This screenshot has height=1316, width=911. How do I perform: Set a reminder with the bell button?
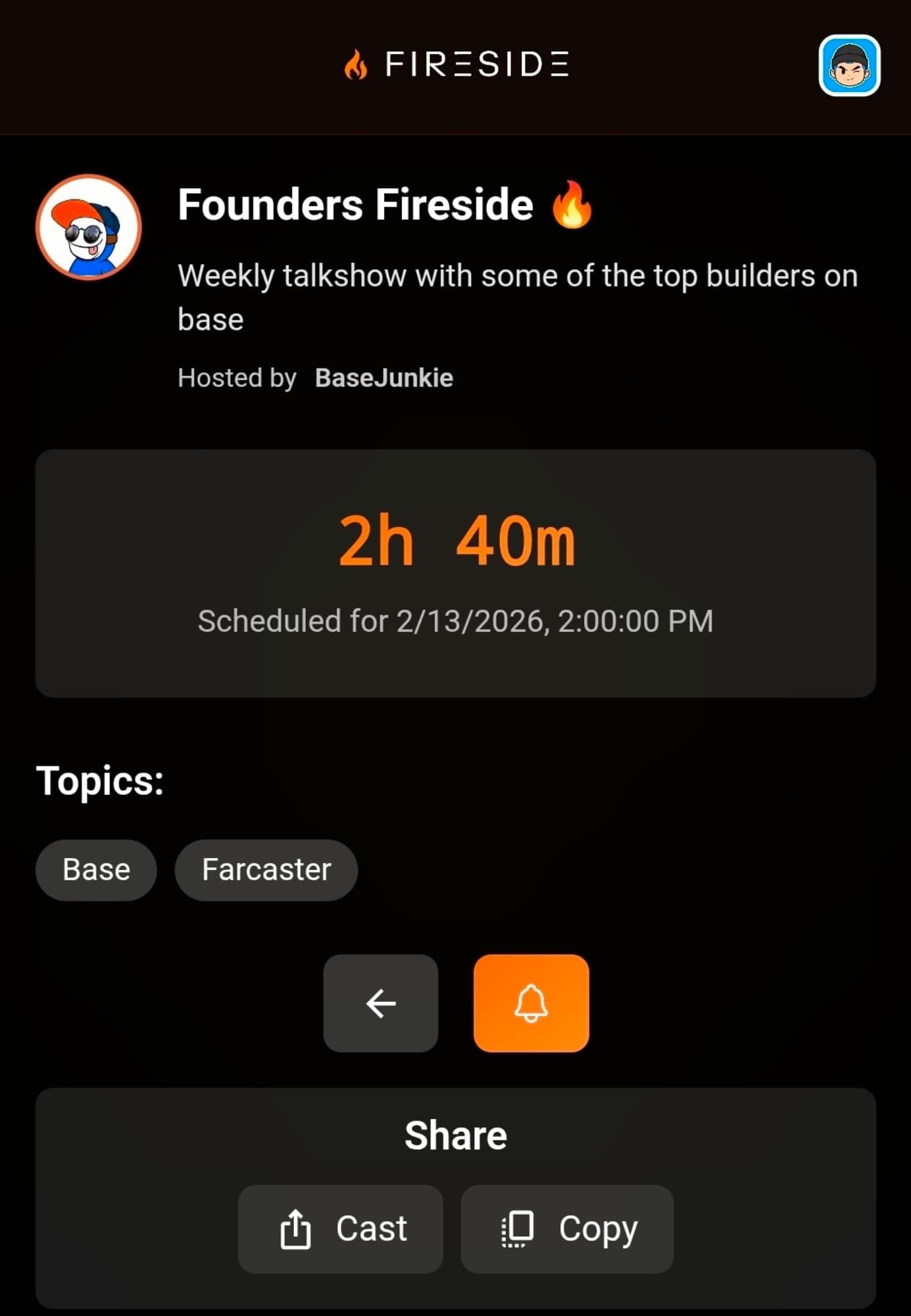click(x=531, y=1003)
